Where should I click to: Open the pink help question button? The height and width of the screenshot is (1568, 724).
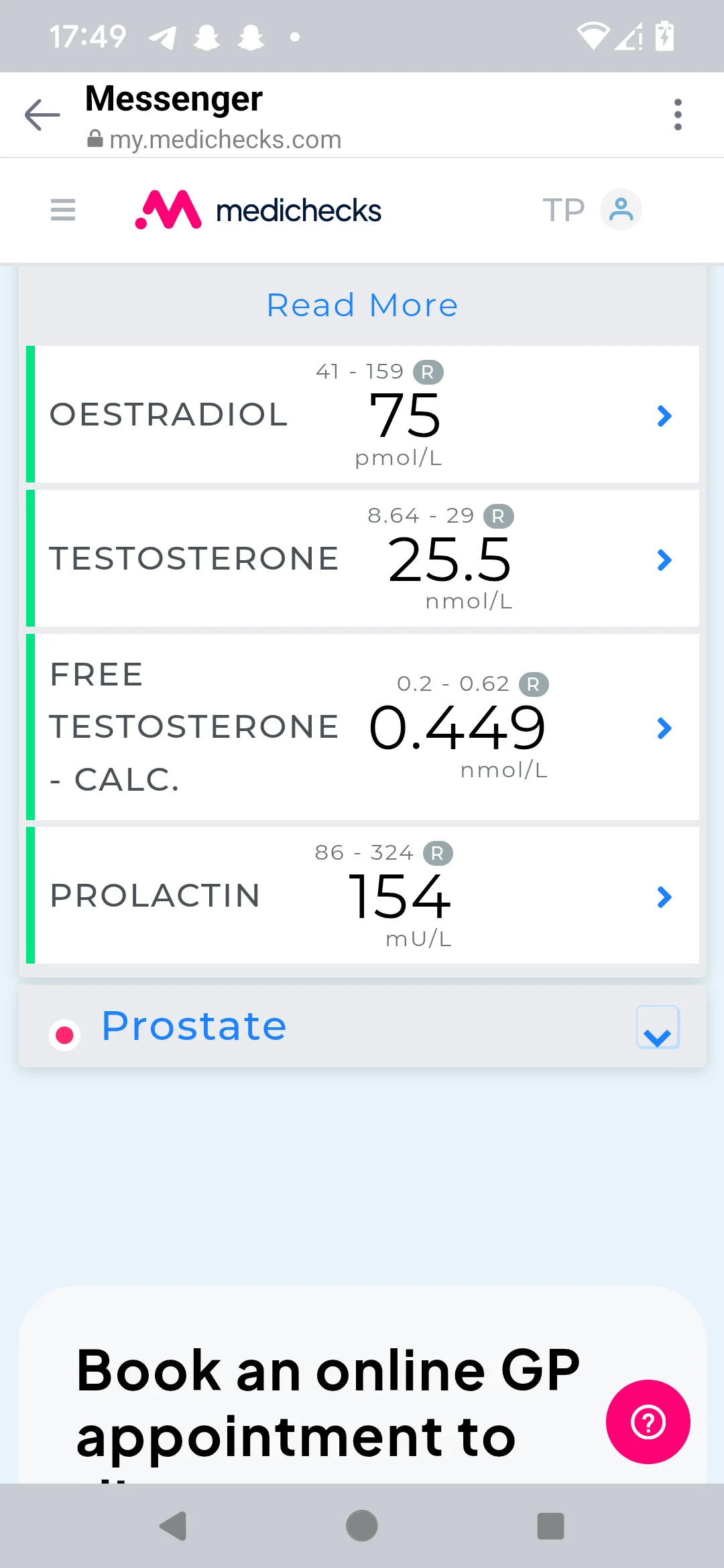click(648, 1422)
